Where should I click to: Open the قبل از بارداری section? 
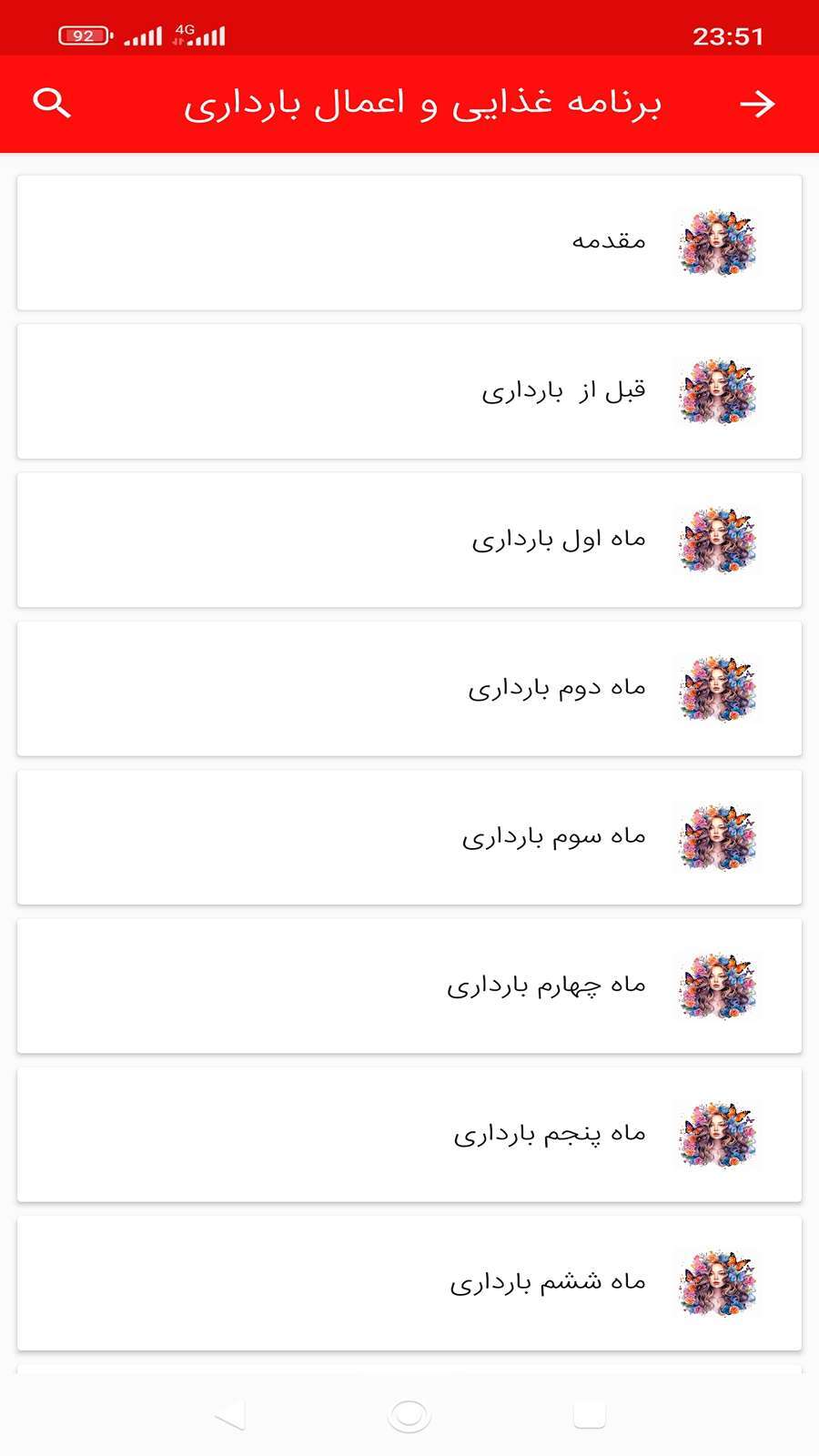409,390
